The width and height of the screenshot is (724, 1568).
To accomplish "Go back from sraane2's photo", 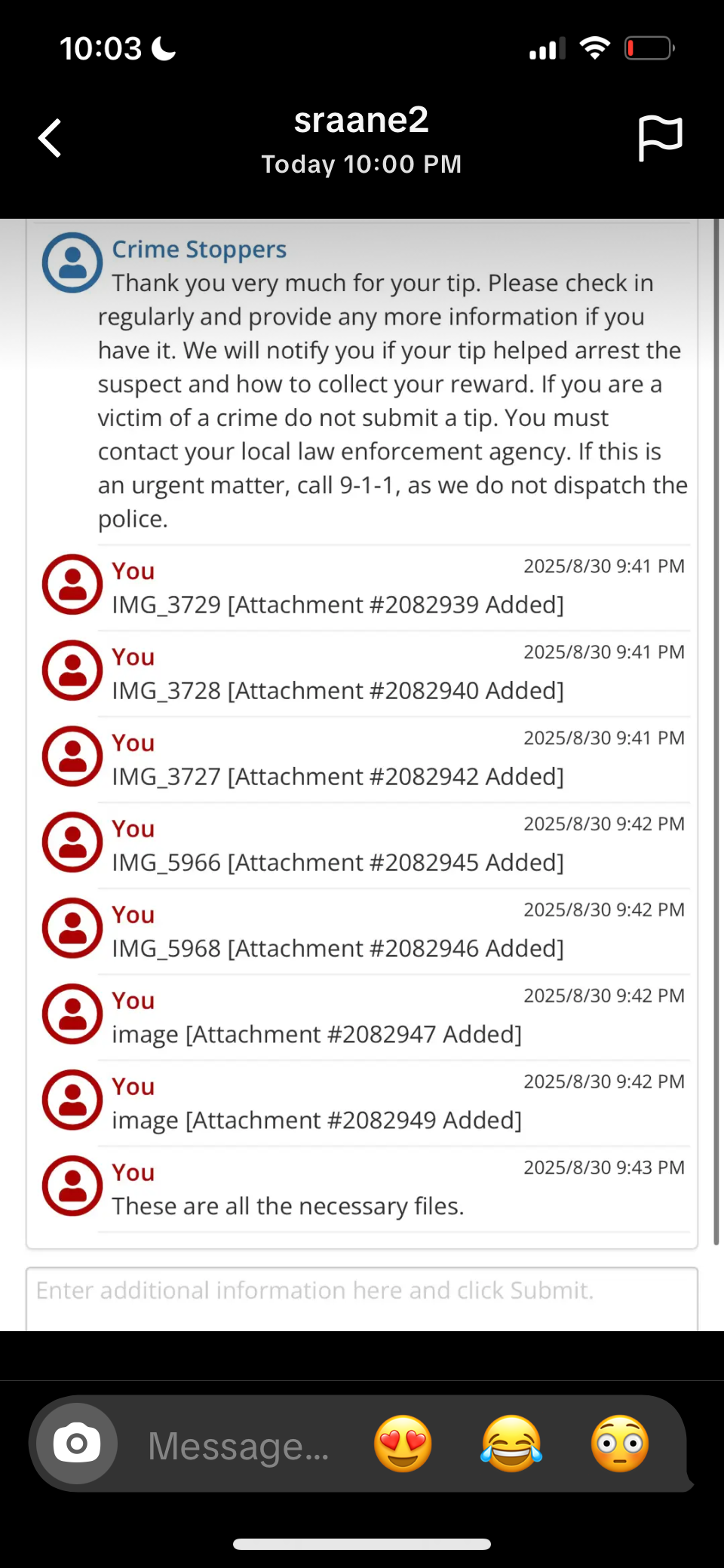I will click(x=50, y=138).
